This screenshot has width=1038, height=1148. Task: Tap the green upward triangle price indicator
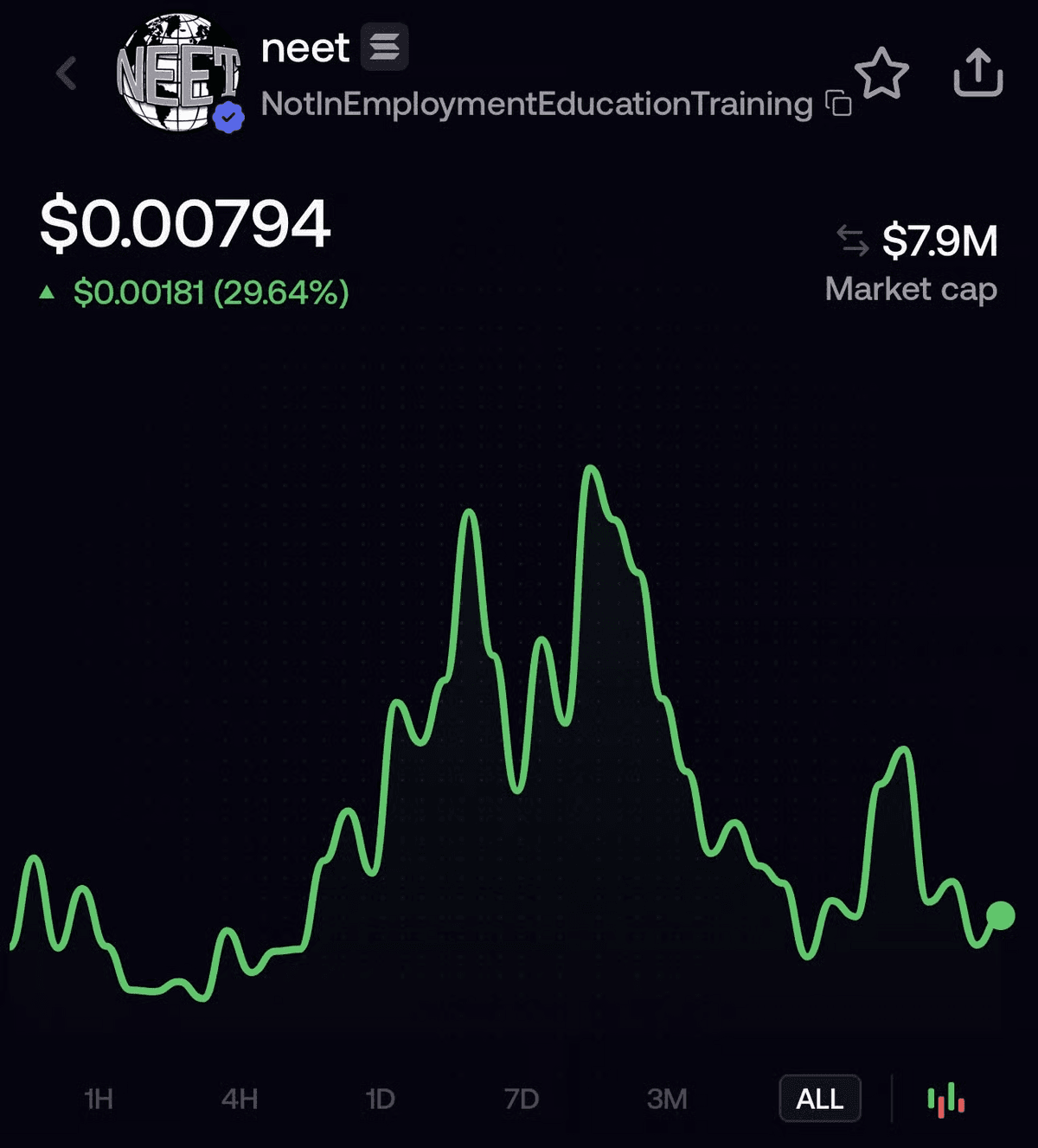click(x=47, y=292)
